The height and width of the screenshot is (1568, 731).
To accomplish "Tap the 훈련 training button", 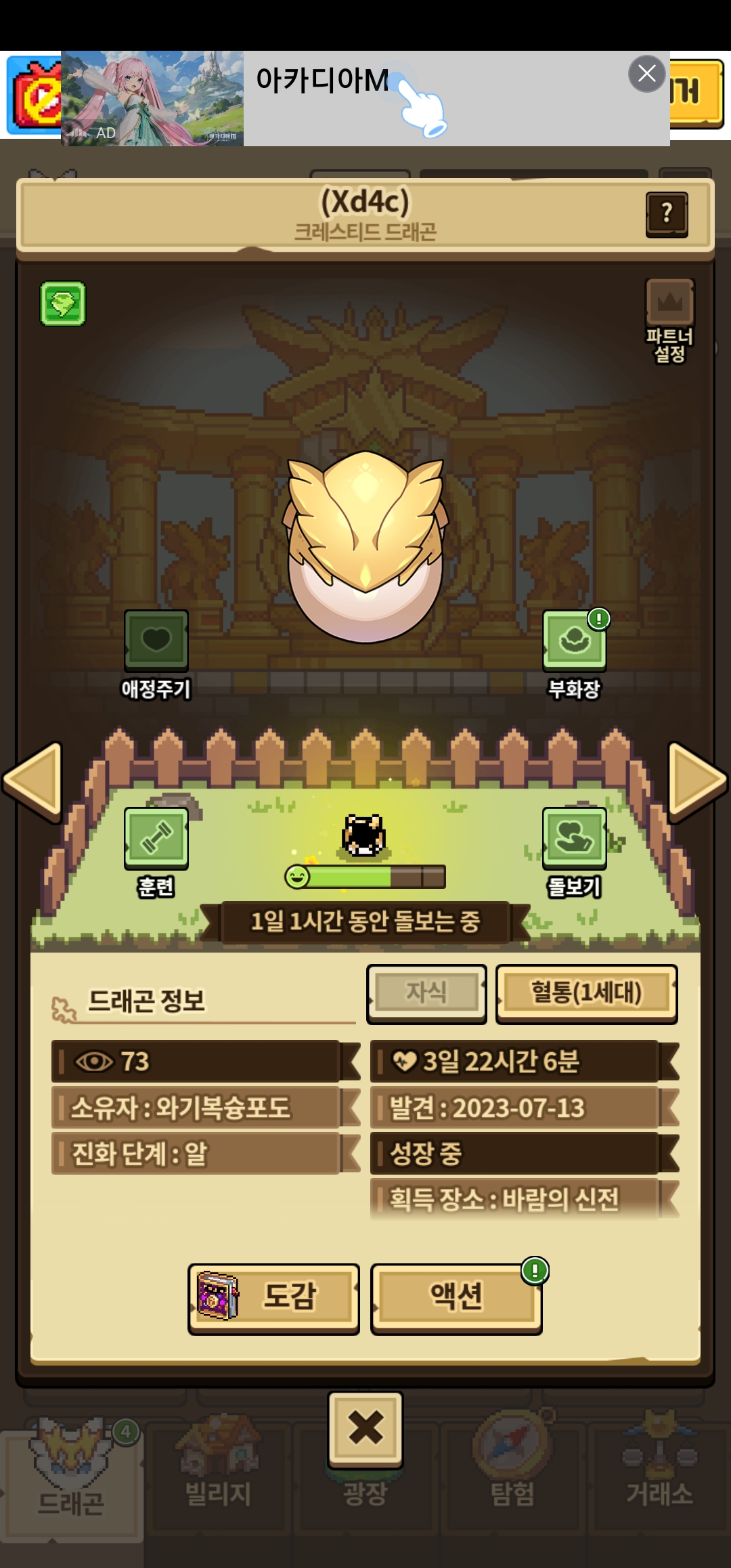I will pos(156,839).
